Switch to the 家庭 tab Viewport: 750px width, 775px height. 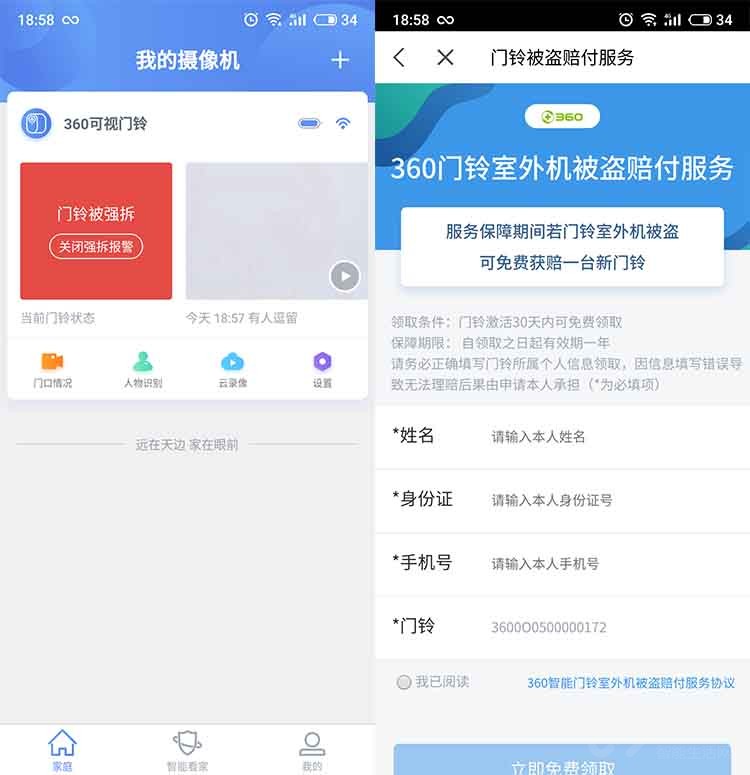tap(62, 750)
